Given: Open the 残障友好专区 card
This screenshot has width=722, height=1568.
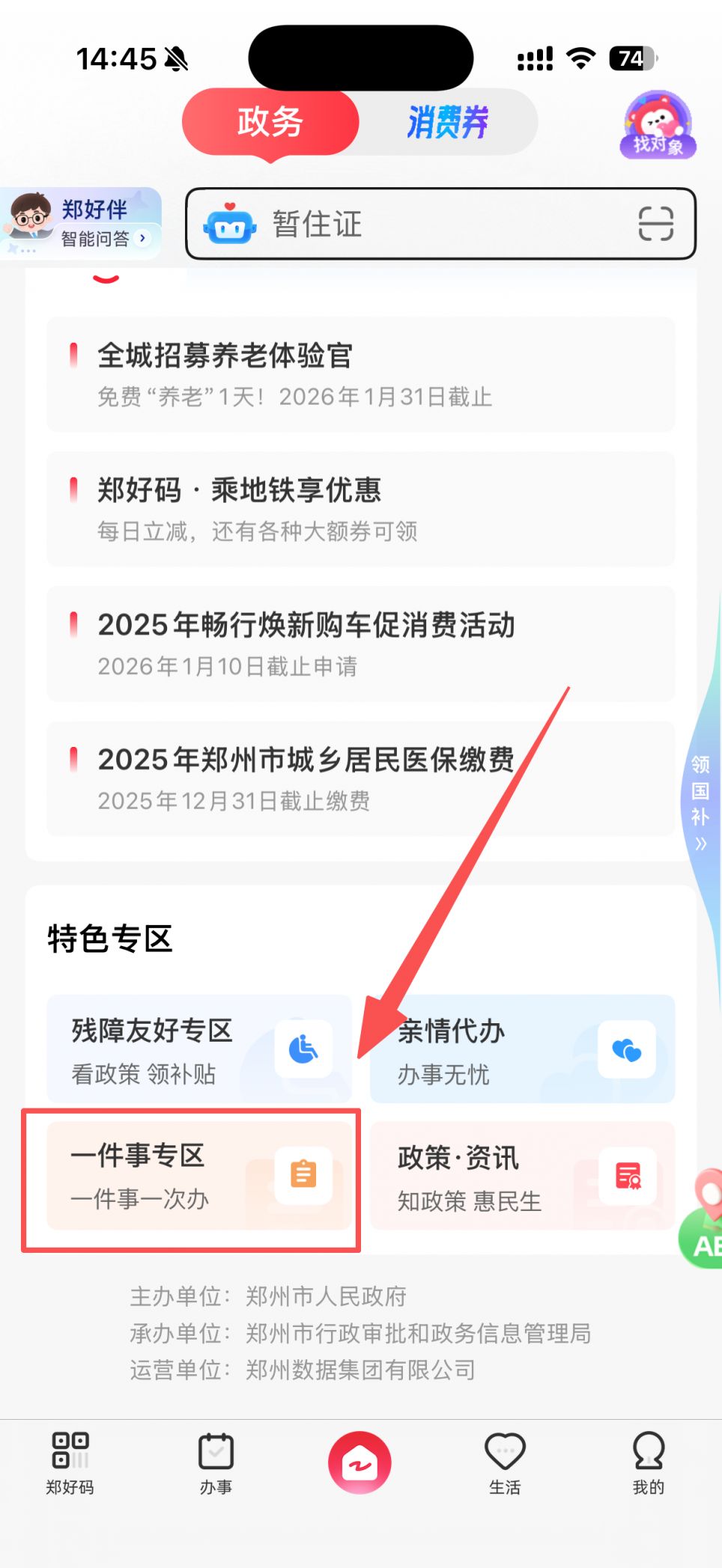Looking at the screenshot, I should [x=199, y=1049].
